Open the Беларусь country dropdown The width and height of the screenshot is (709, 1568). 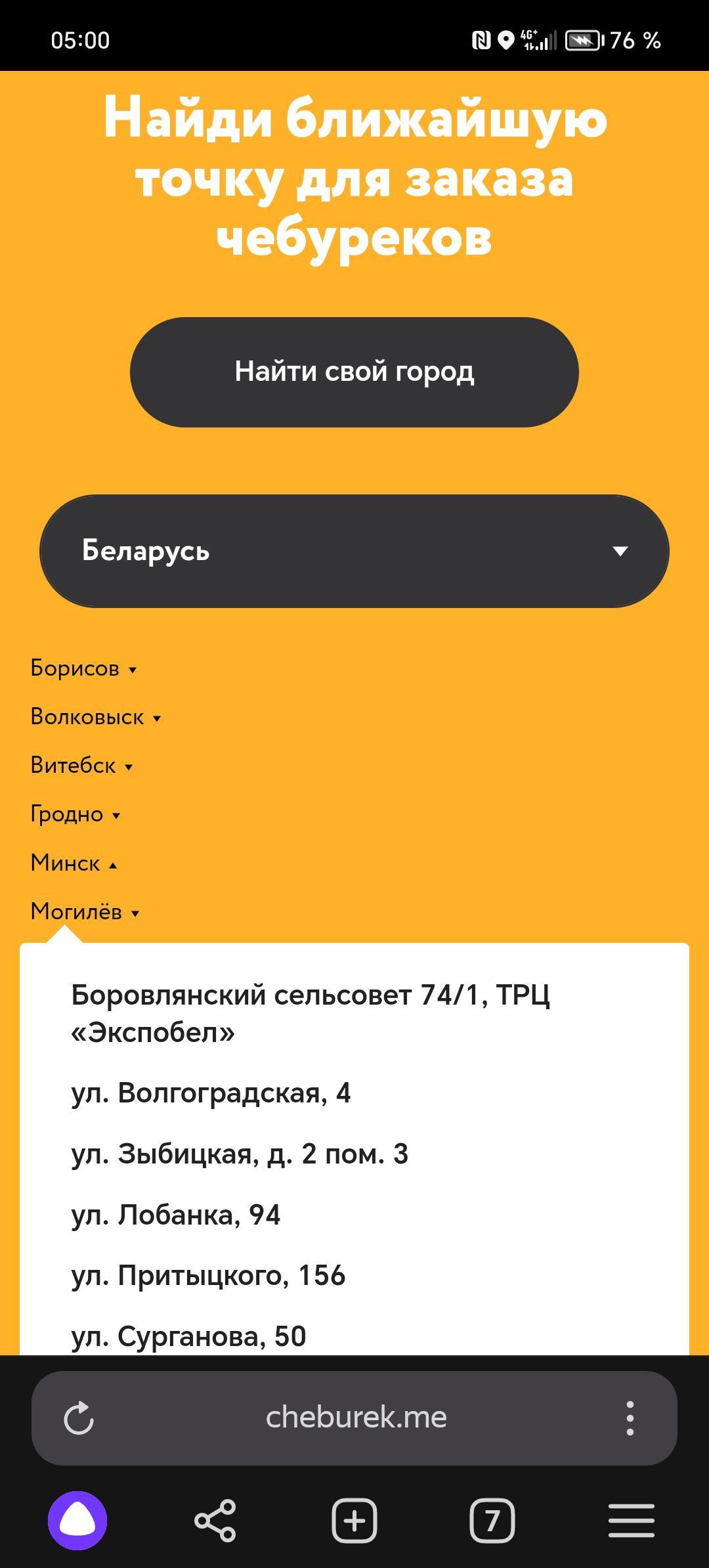[354, 551]
